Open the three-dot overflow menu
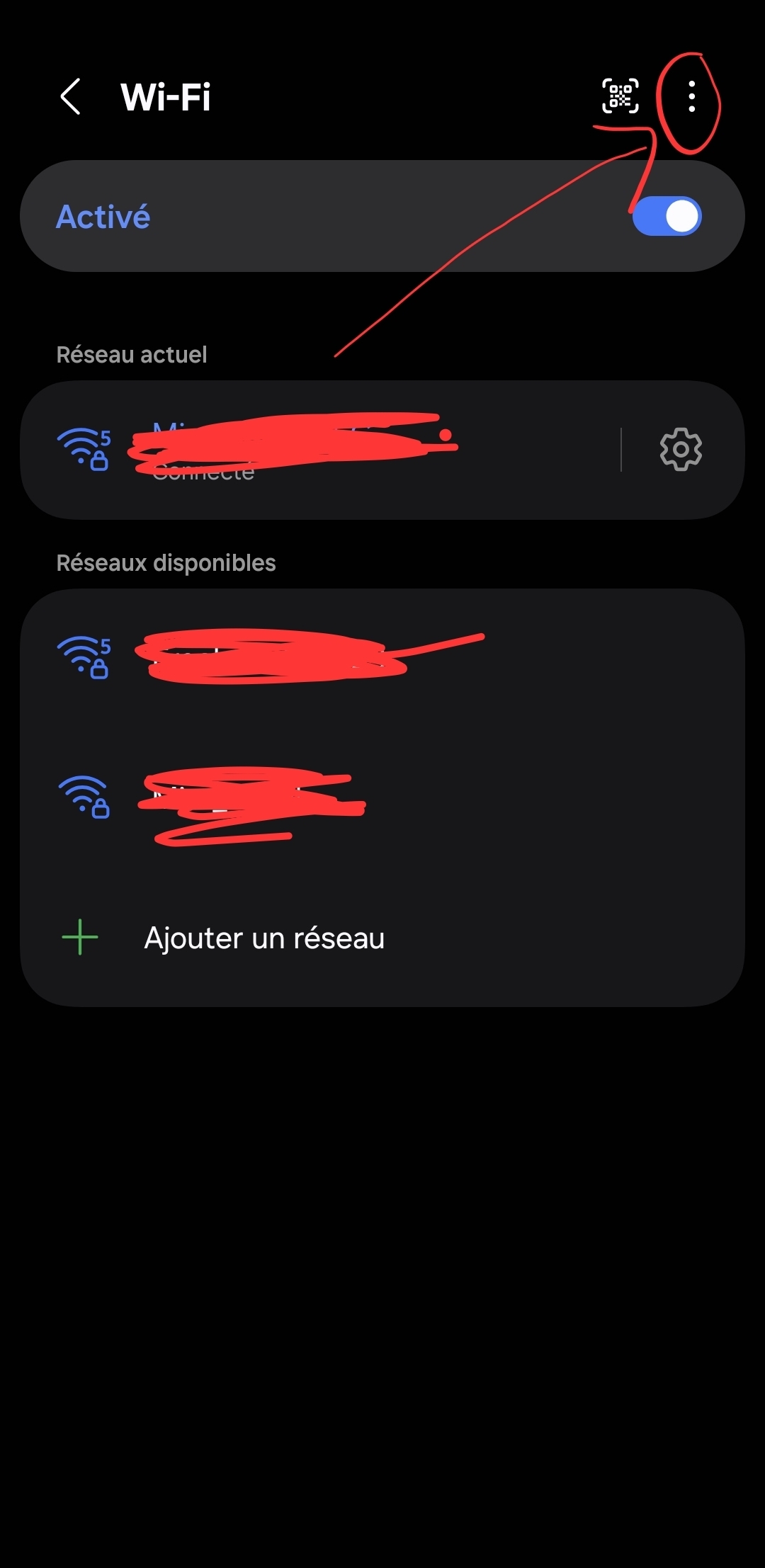This screenshot has width=765, height=1568. [x=691, y=96]
